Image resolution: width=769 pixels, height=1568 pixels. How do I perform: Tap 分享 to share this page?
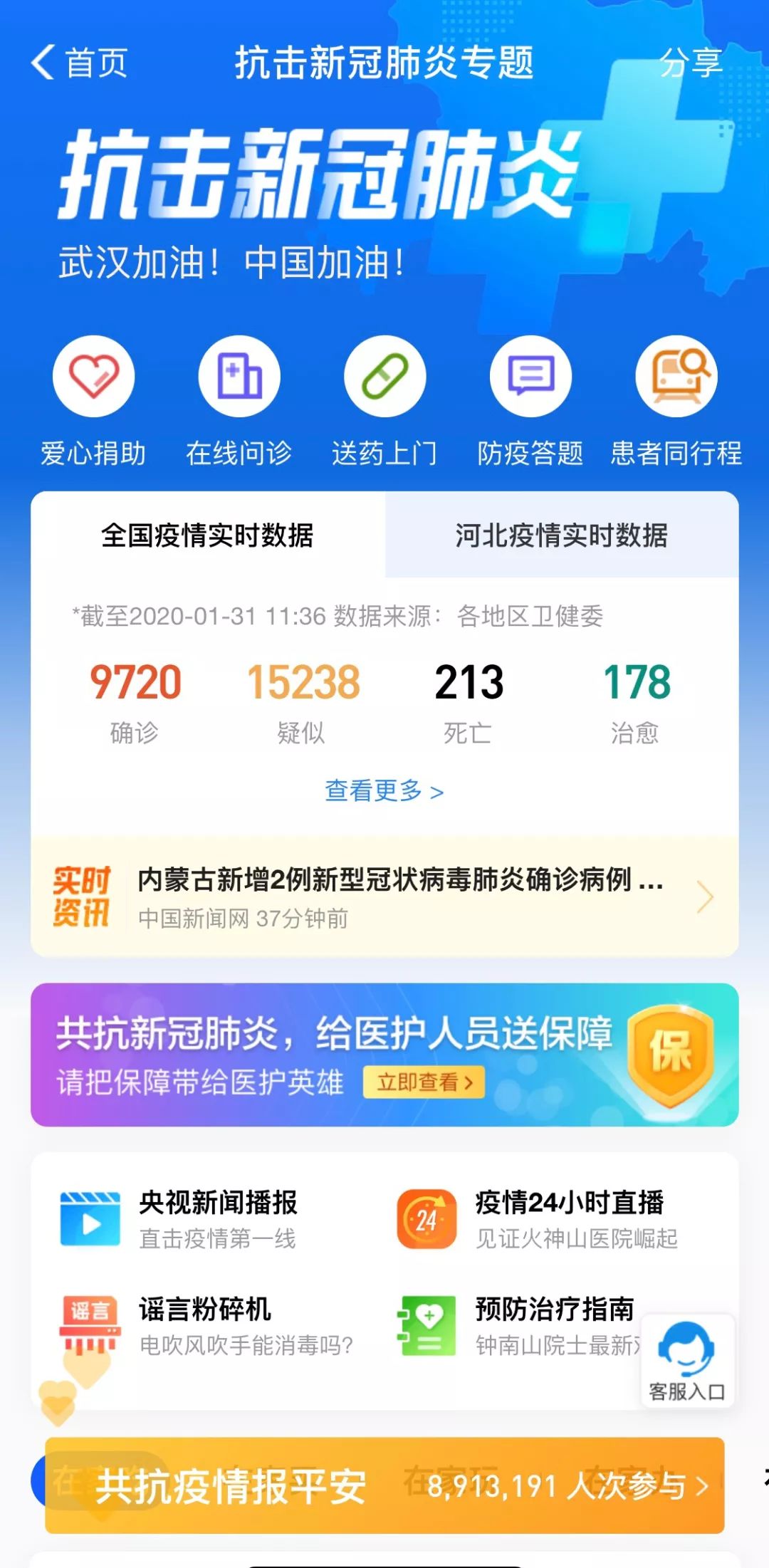tap(691, 63)
